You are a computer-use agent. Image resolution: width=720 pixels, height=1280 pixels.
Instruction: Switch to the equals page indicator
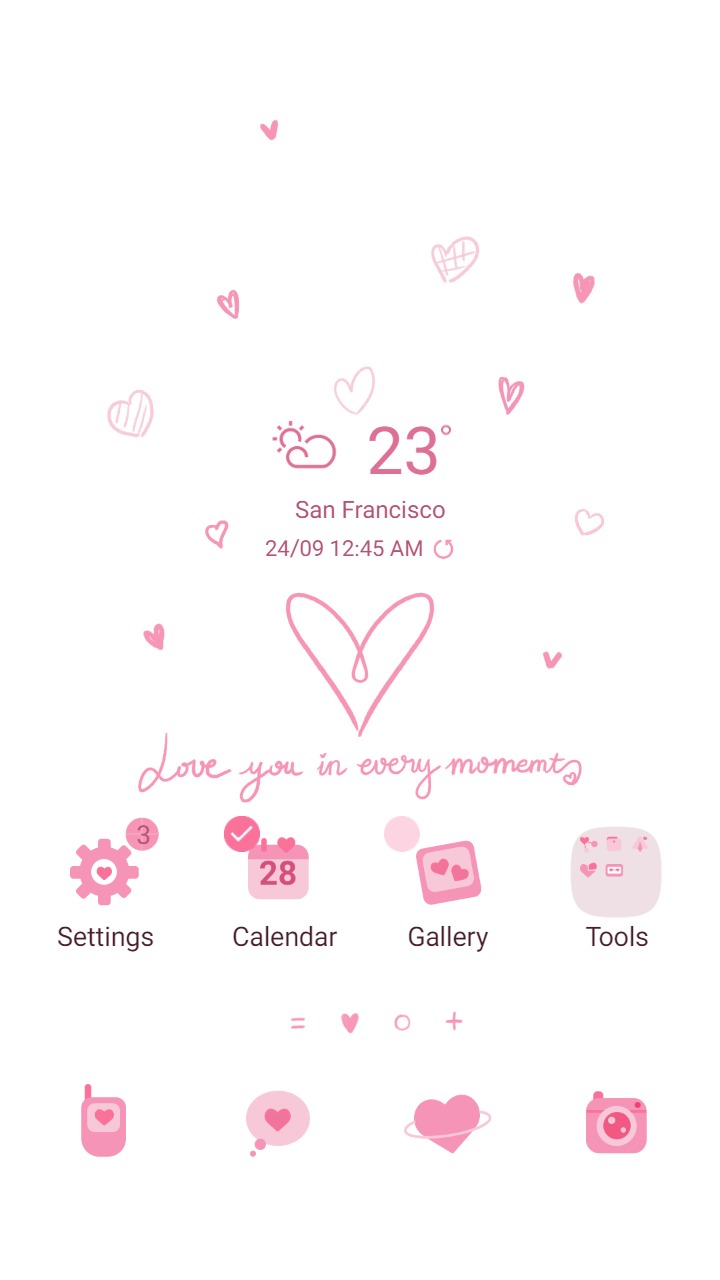[297, 1022]
